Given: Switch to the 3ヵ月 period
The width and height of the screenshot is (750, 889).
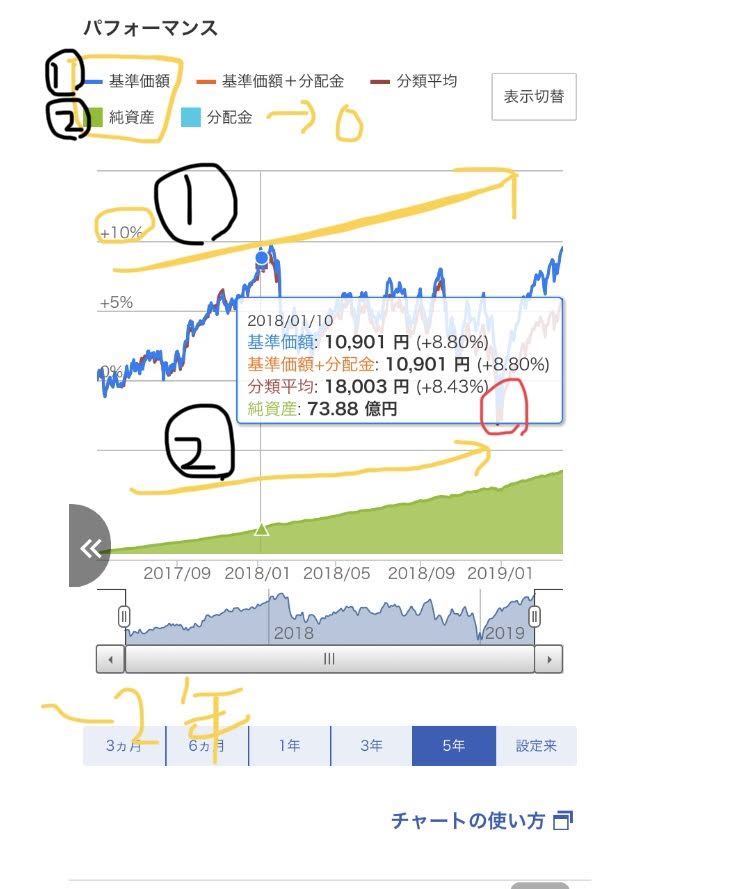Looking at the screenshot, I should [124, 746].
